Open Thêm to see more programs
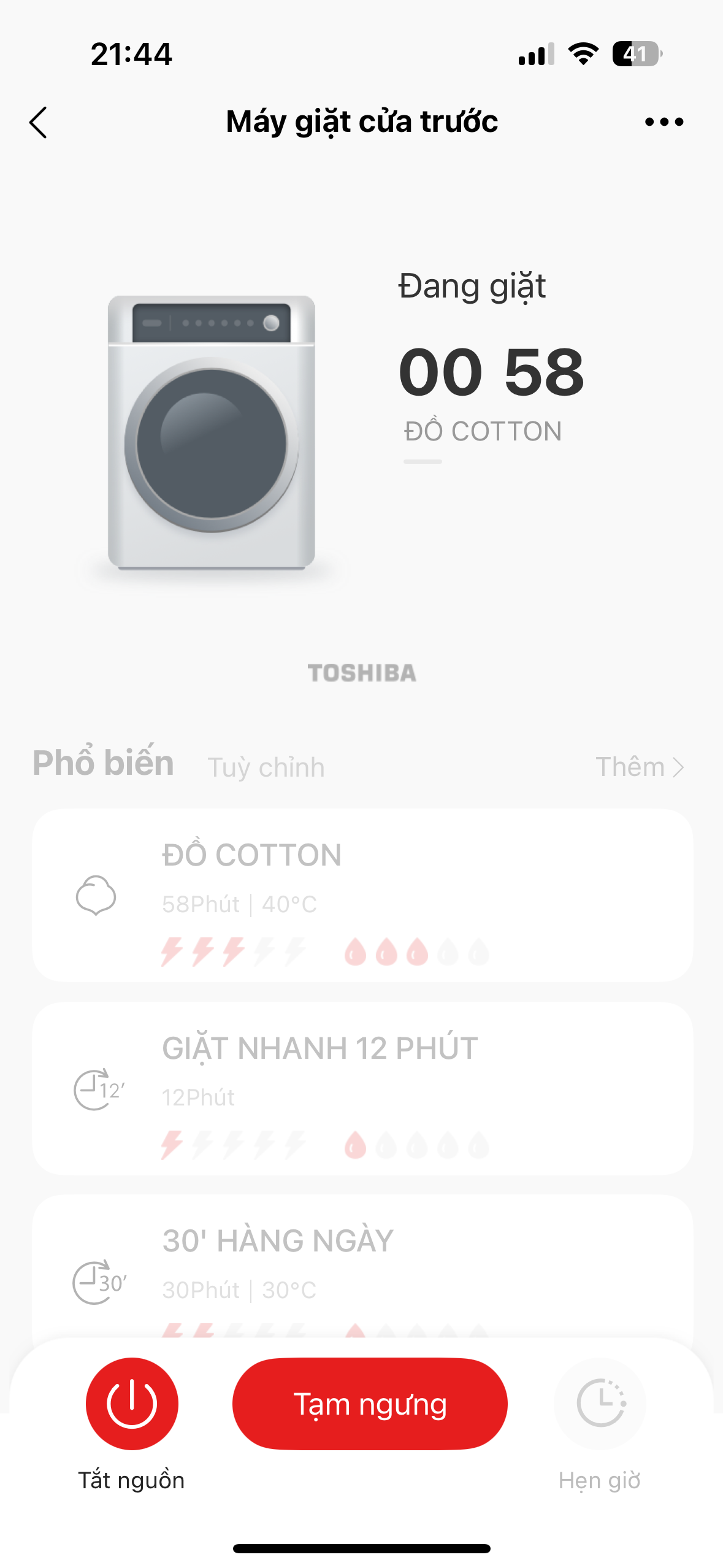This screenshot has height=1568, width=723. click(x=639, y=767)
